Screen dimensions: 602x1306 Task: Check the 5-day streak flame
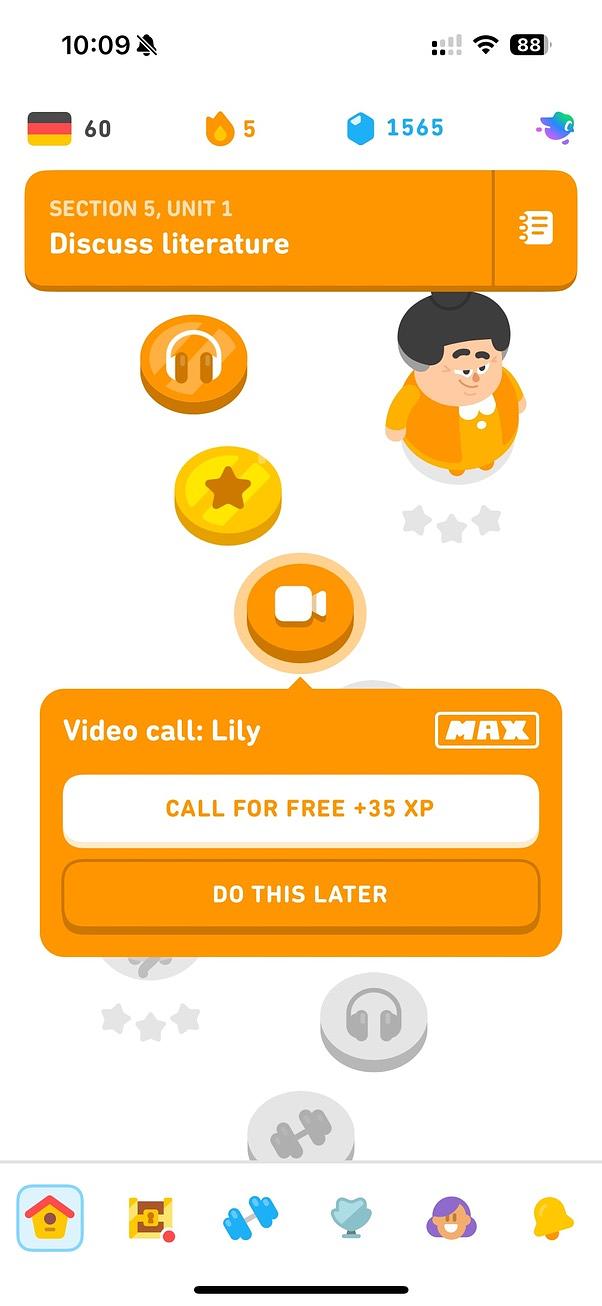pos(231,128)
